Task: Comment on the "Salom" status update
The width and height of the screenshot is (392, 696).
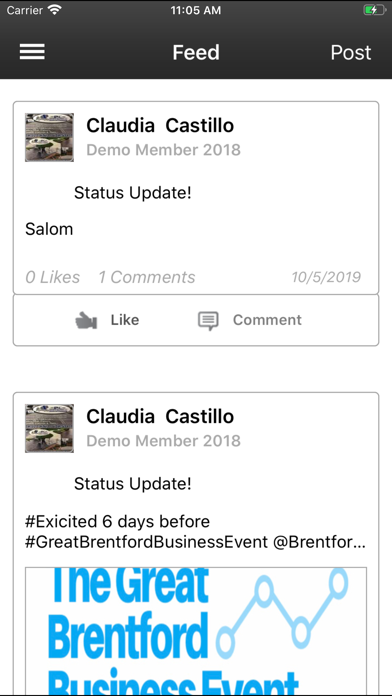Action: [249, 320]
